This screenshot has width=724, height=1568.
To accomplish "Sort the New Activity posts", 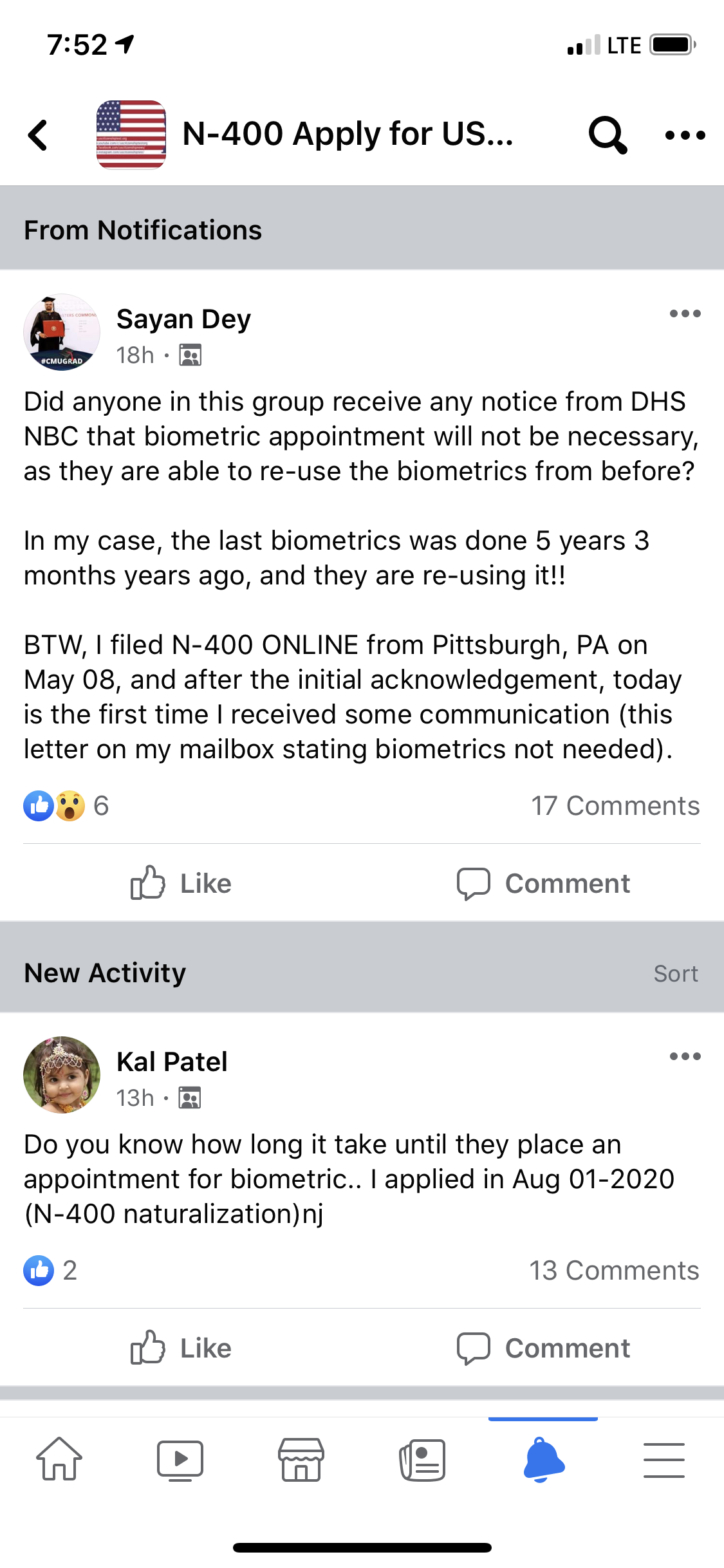I will point(676,973).
